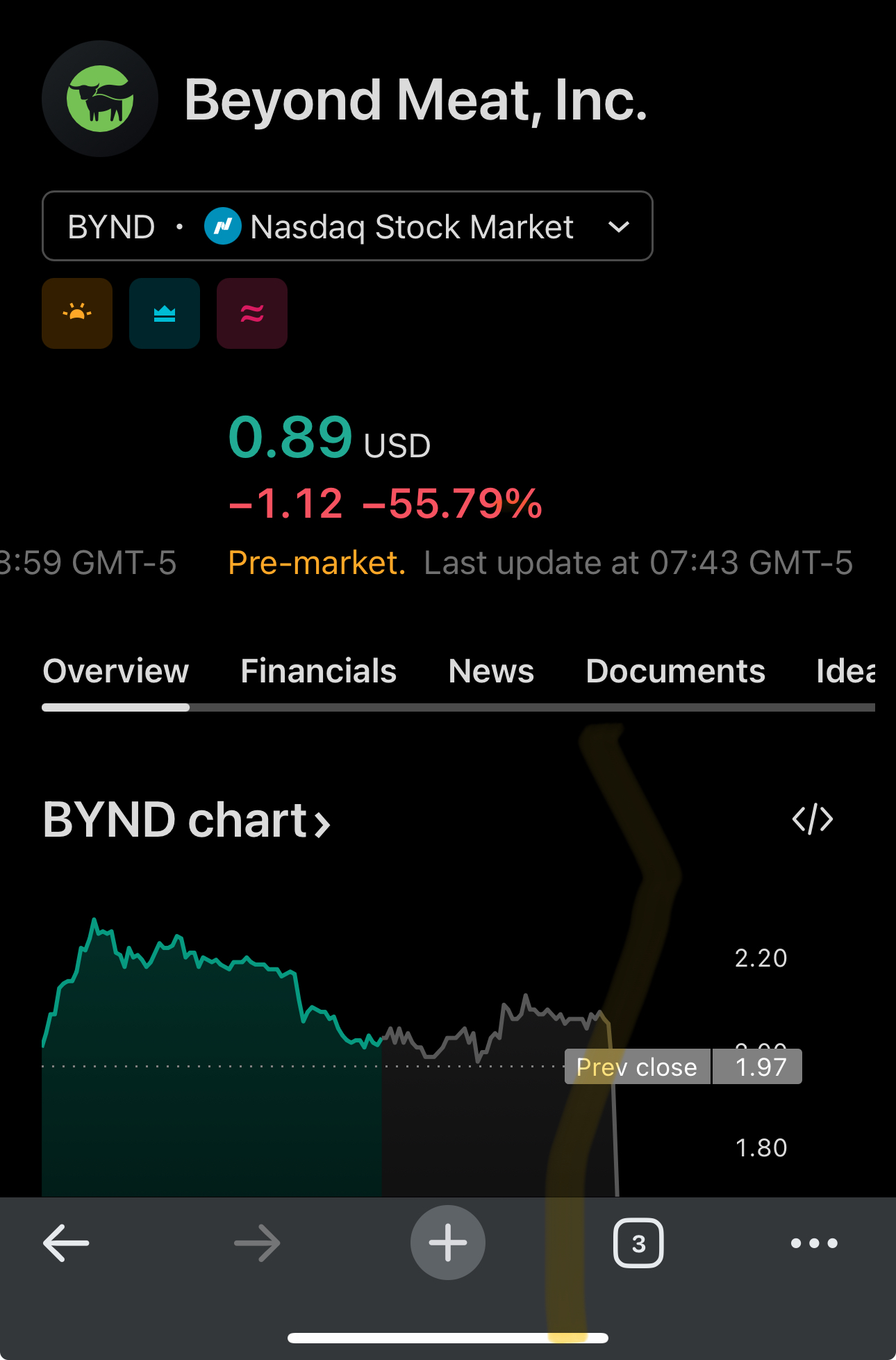Go to the Documents tab
The height and width of the screenshot is (1360, 896).
(x=675, y=671)
